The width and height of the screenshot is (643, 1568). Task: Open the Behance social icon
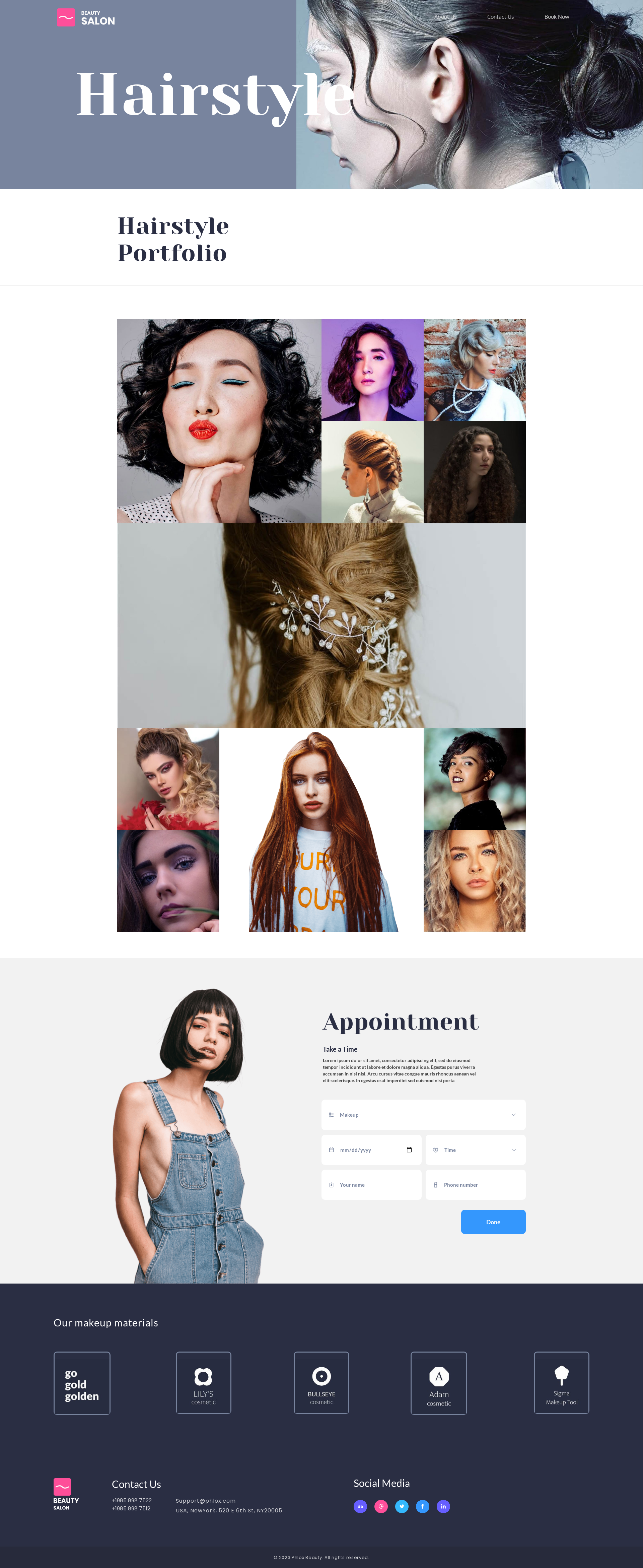pos(360,1506)
